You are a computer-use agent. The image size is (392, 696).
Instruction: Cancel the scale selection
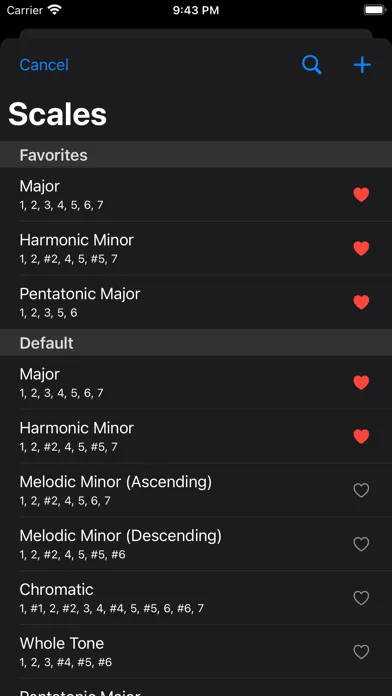coord(44,65)
